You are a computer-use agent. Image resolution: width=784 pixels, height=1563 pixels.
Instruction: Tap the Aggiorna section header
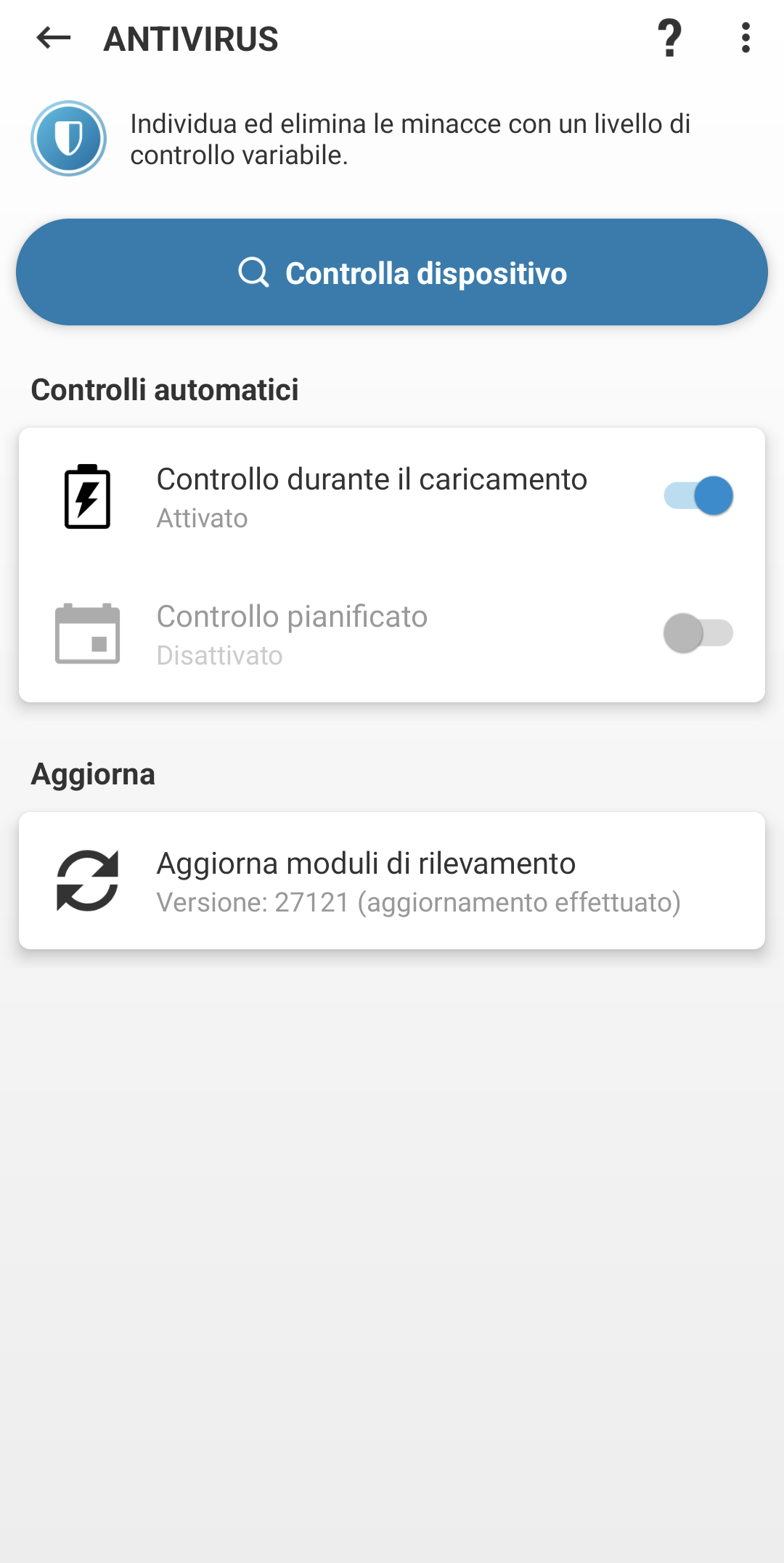[93, 774]
